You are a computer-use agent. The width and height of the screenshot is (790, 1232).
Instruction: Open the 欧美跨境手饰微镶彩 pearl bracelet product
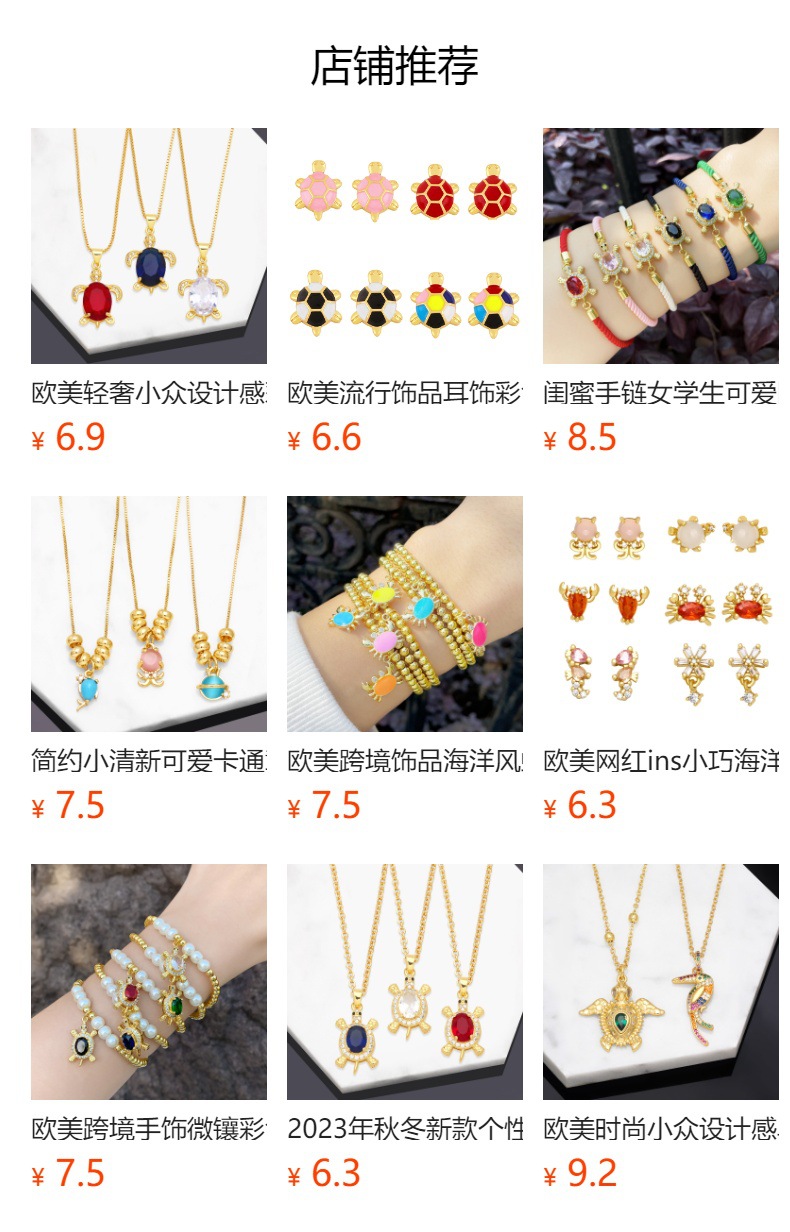click(x=148, y=982)
